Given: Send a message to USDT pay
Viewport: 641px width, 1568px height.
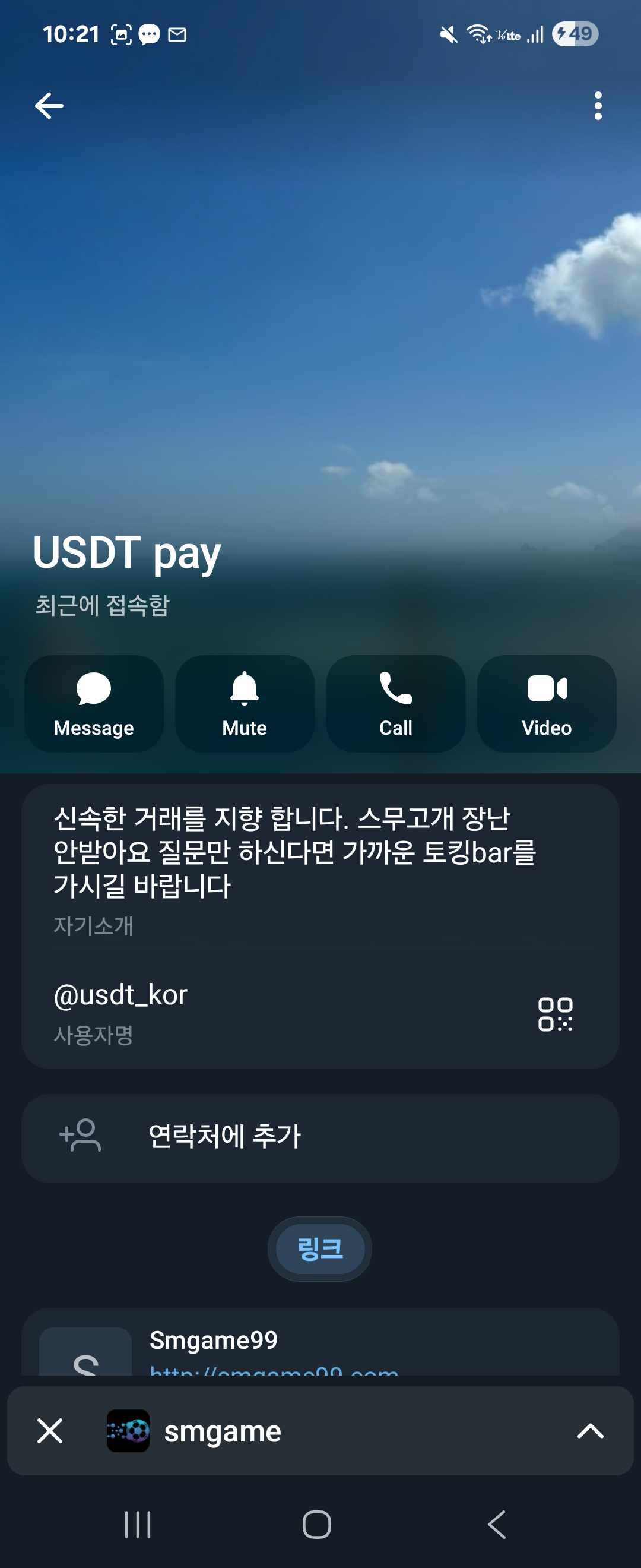Looking at the screenshot, I should [x=94, y=704].
